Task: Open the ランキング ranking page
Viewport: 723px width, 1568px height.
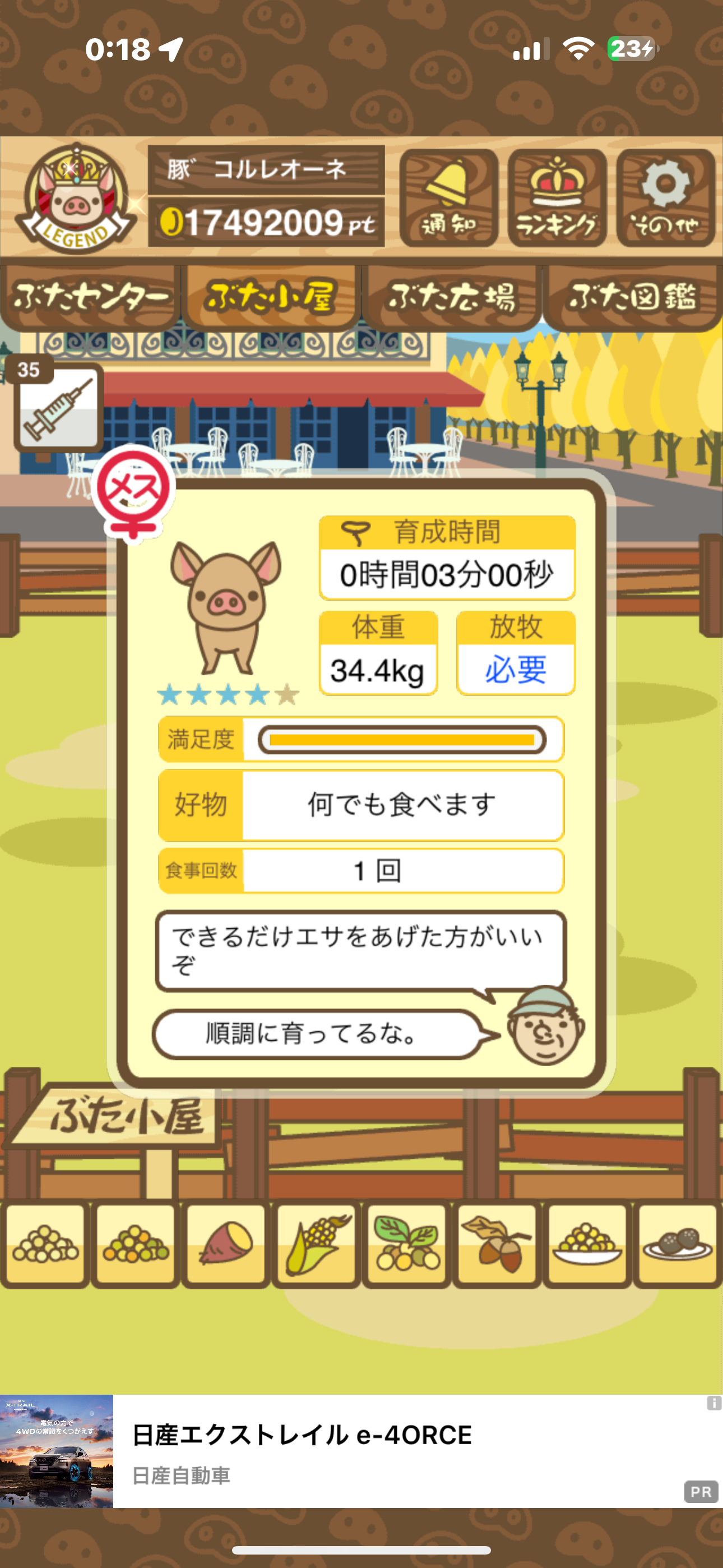Action: tap(557, 198)
